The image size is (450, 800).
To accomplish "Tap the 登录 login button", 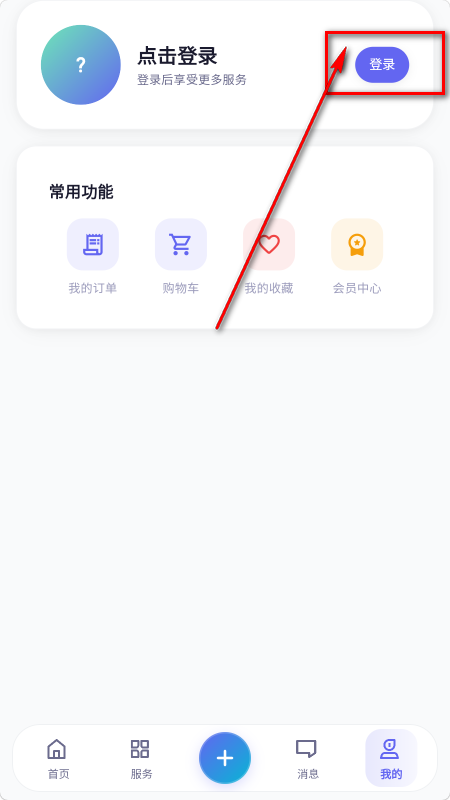I will click(x=382, y=65).
